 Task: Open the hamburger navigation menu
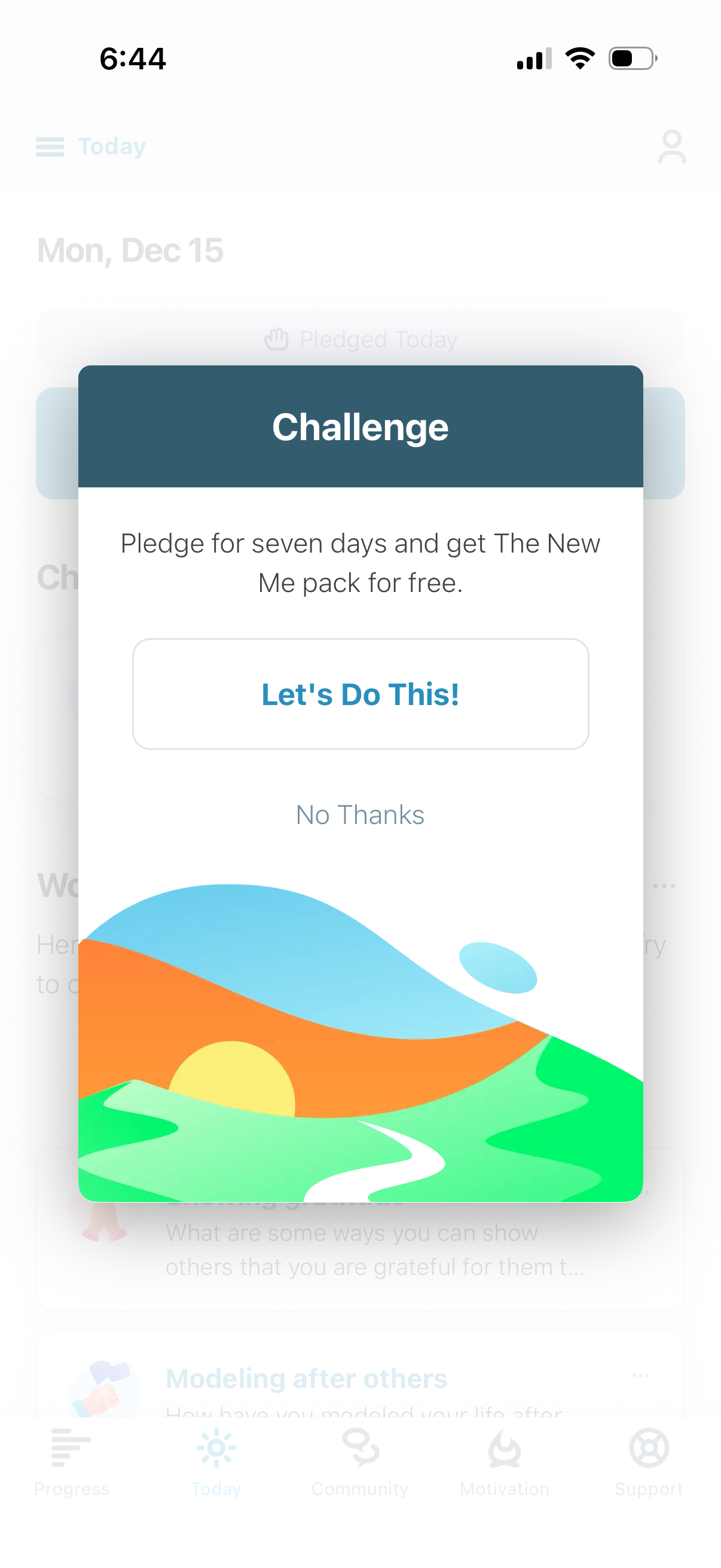pos(50,147)
